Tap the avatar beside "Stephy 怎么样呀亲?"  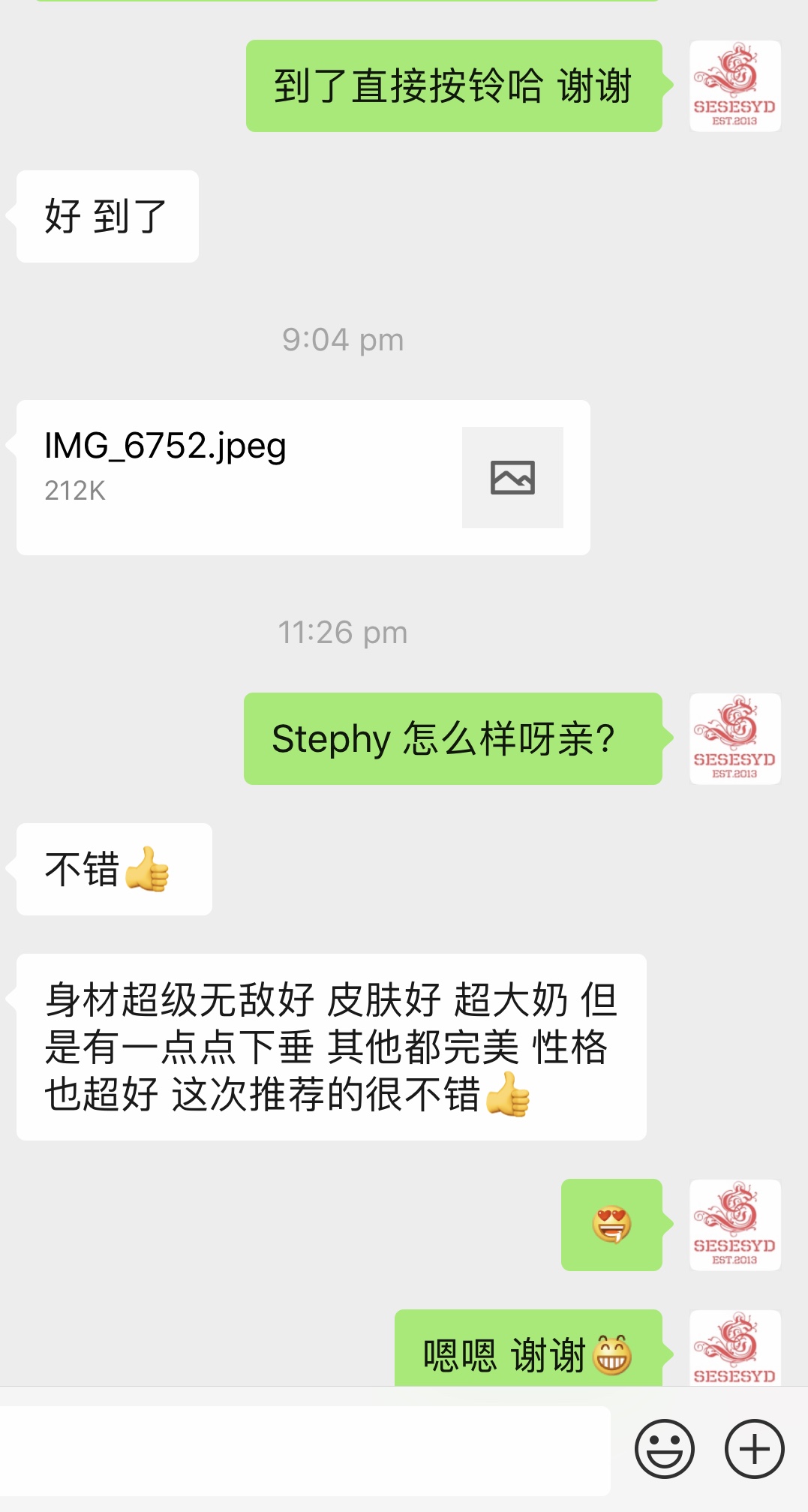(x=735, y=739)
